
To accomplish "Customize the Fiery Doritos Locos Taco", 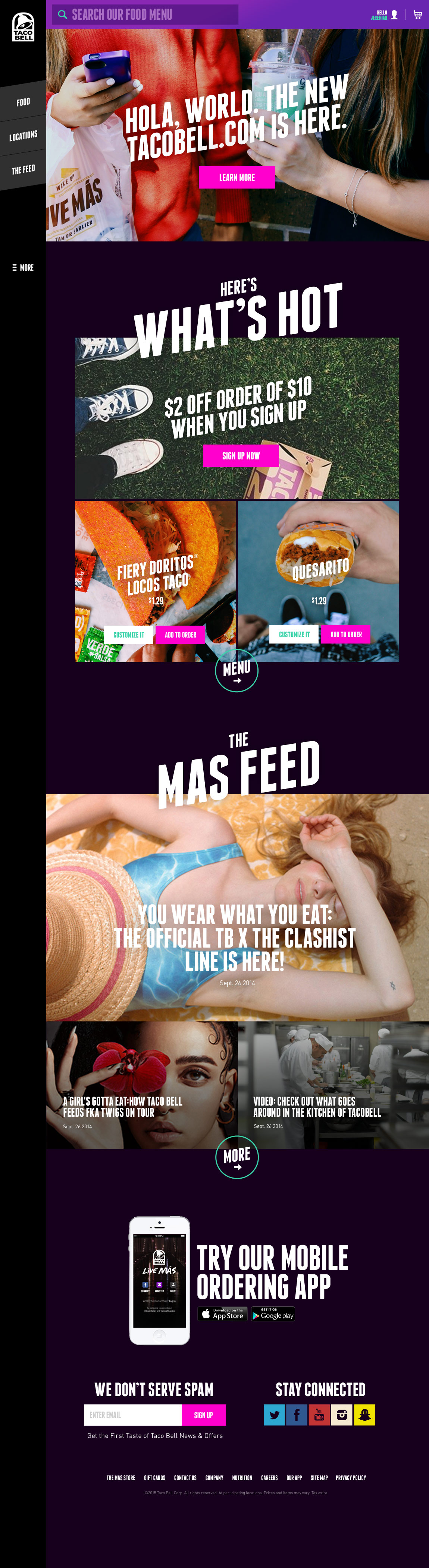I will point(129,635).
